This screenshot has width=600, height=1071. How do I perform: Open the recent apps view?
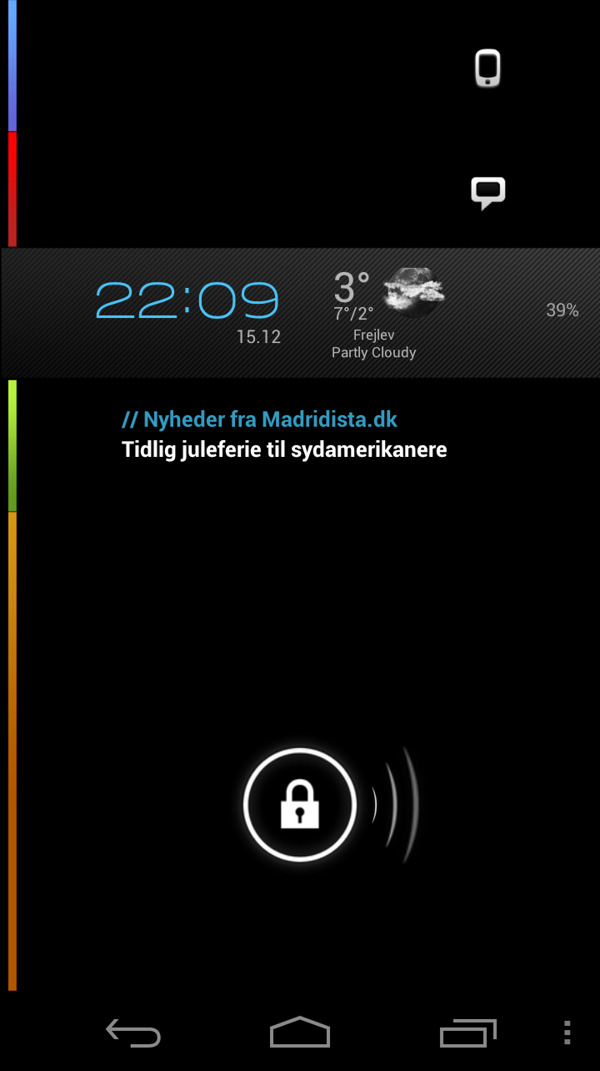coord(467,1033)
